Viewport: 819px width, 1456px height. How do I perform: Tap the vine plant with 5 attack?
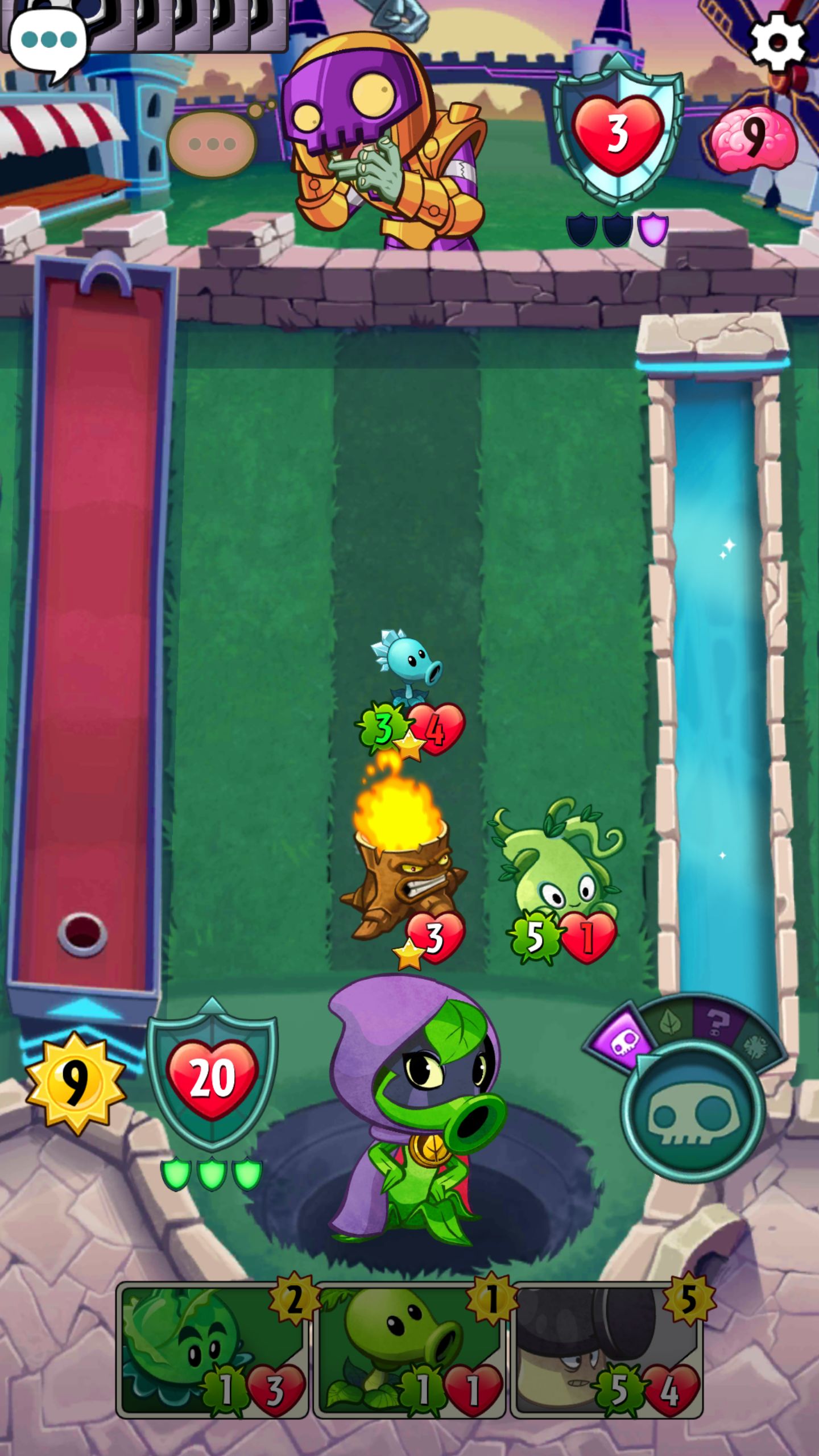tap(556, 879)
